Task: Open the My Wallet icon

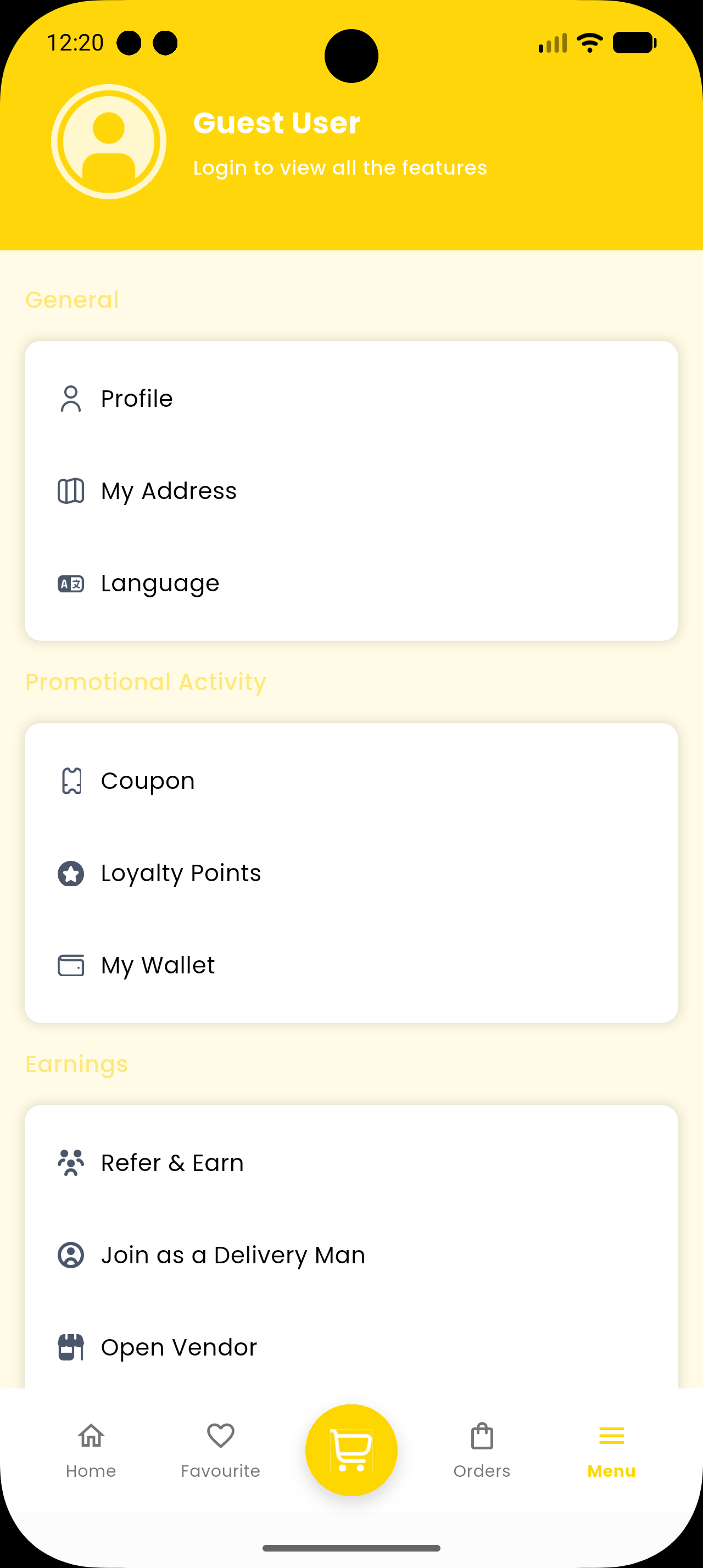Action: [71, 965]
